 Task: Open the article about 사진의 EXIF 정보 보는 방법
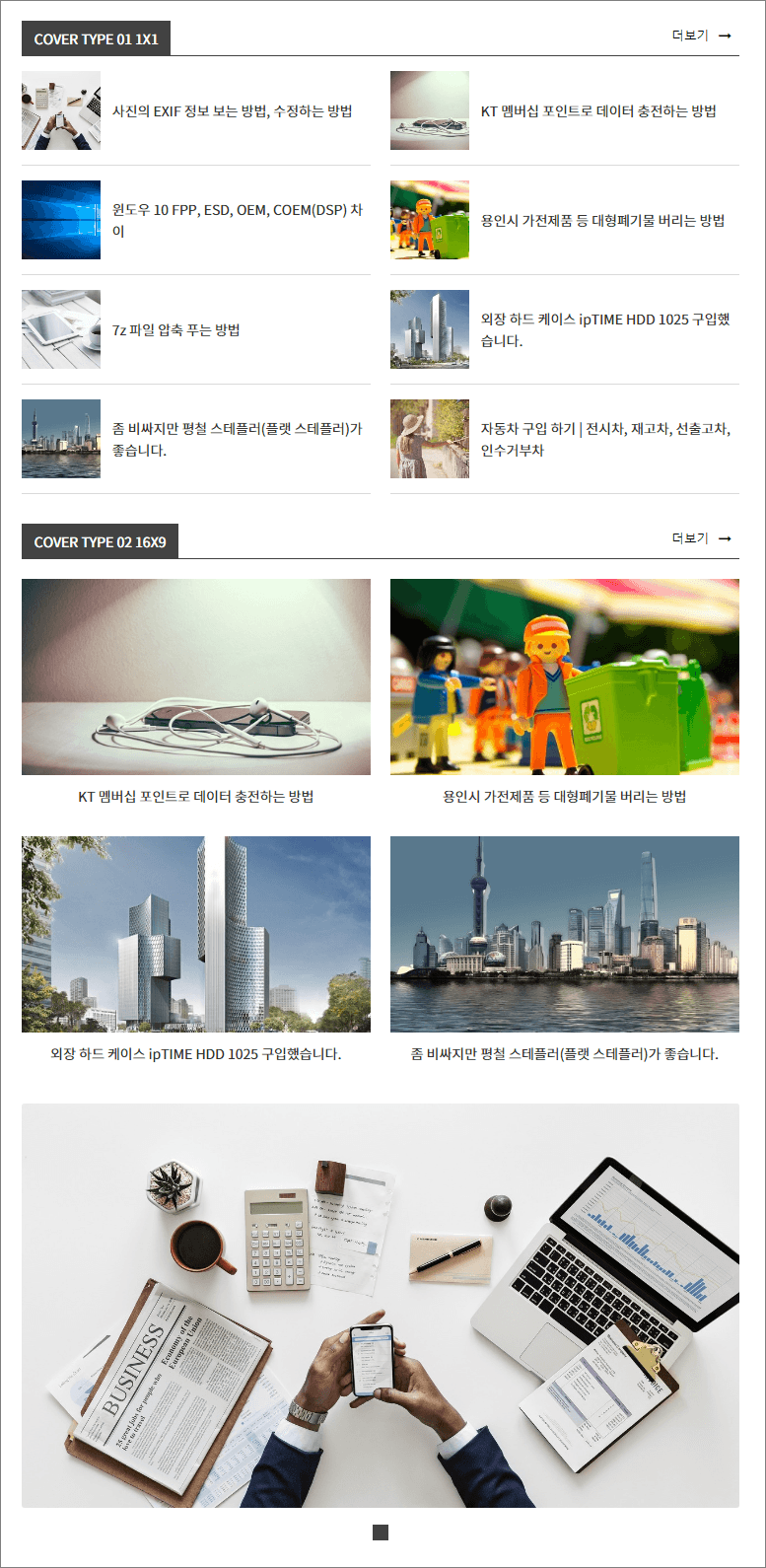coord(232,111)
